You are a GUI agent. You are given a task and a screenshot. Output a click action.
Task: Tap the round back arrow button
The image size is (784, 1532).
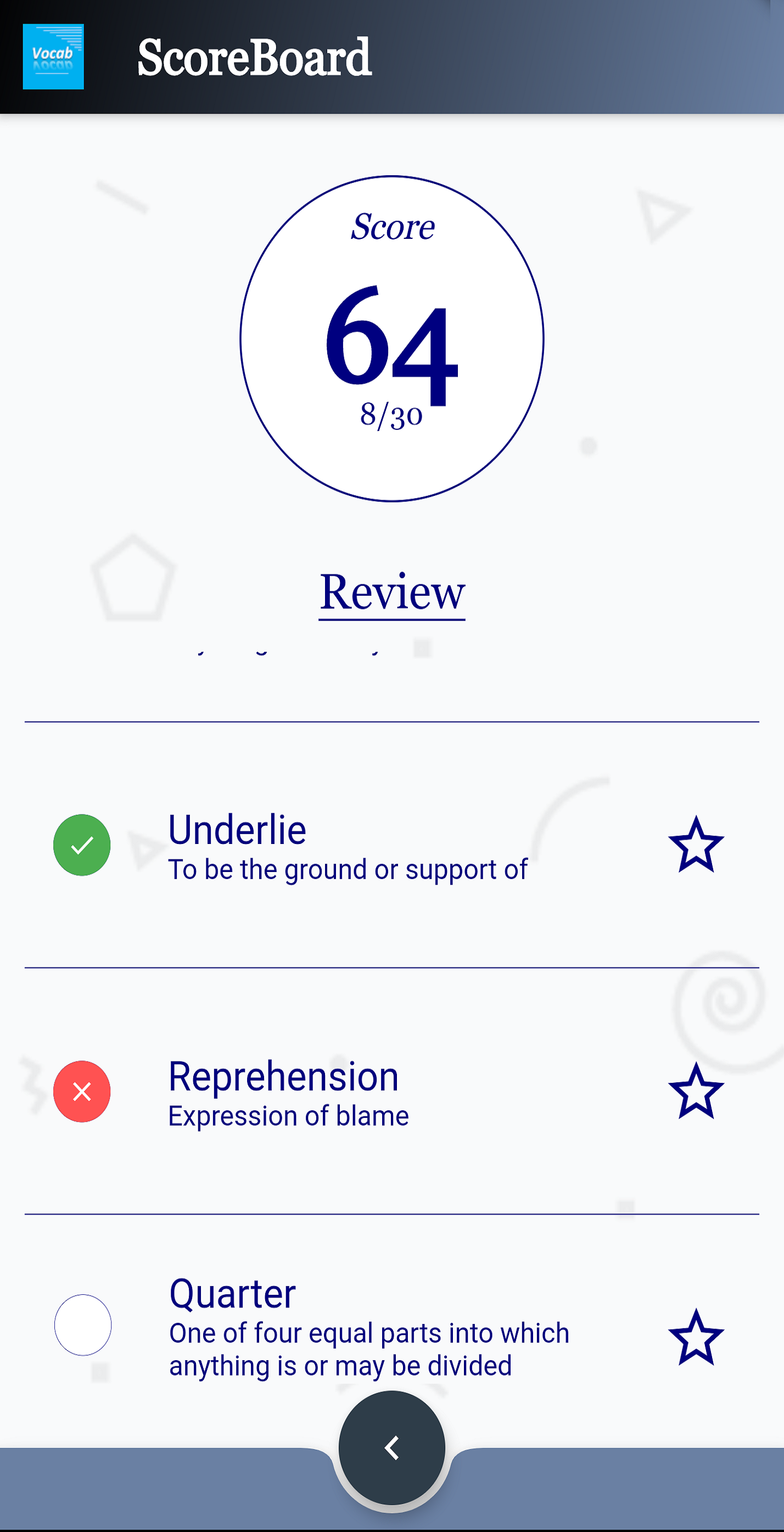pyautogui.click(x=391, y=1448)
